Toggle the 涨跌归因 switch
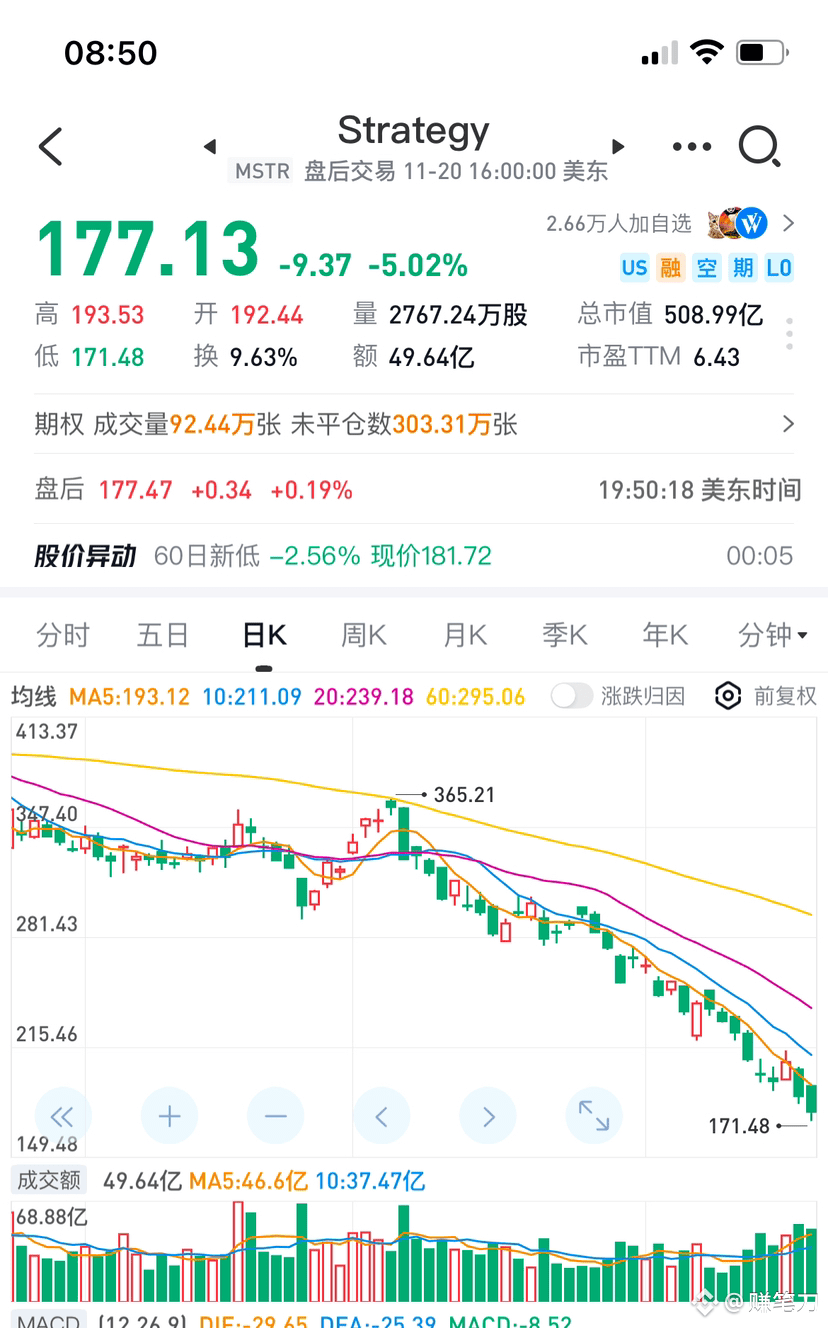828x1328 pixels. click(572, 696)
